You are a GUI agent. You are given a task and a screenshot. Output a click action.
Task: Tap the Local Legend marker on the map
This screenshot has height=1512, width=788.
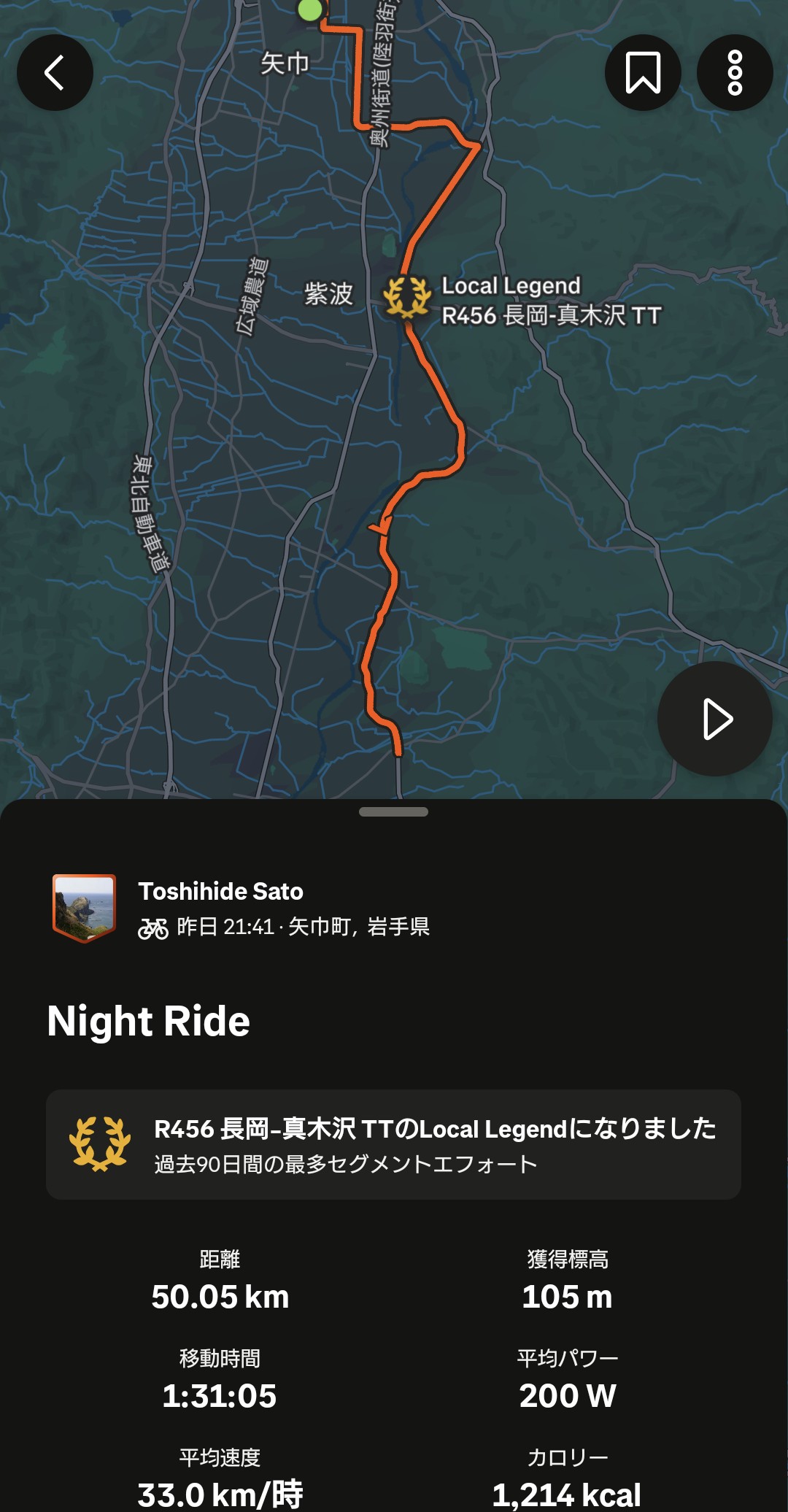[406, 298]
